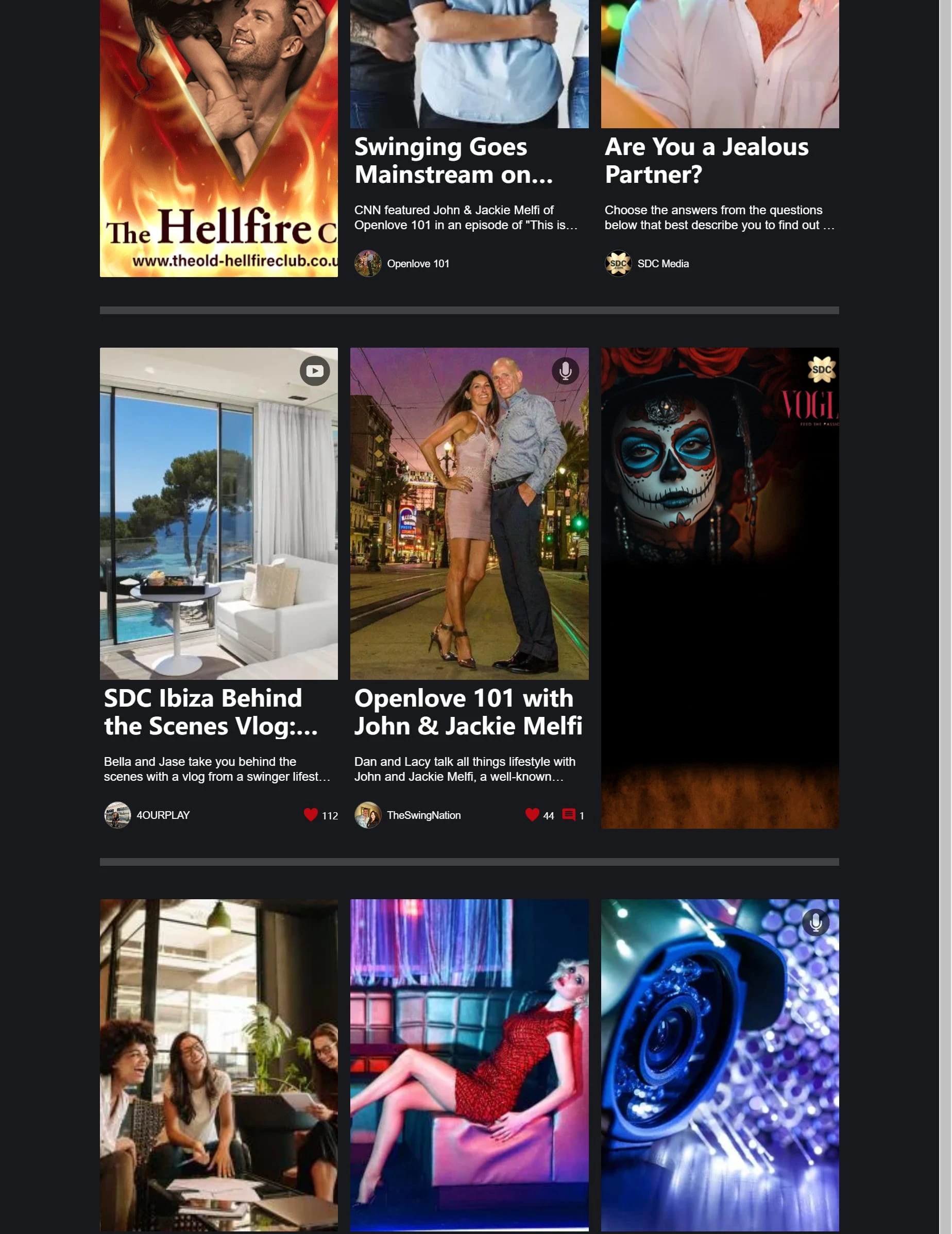Open the SDC Ibiza vlog thumbnail
This screenshot has height=1234, width=952.
pos(218,513)
